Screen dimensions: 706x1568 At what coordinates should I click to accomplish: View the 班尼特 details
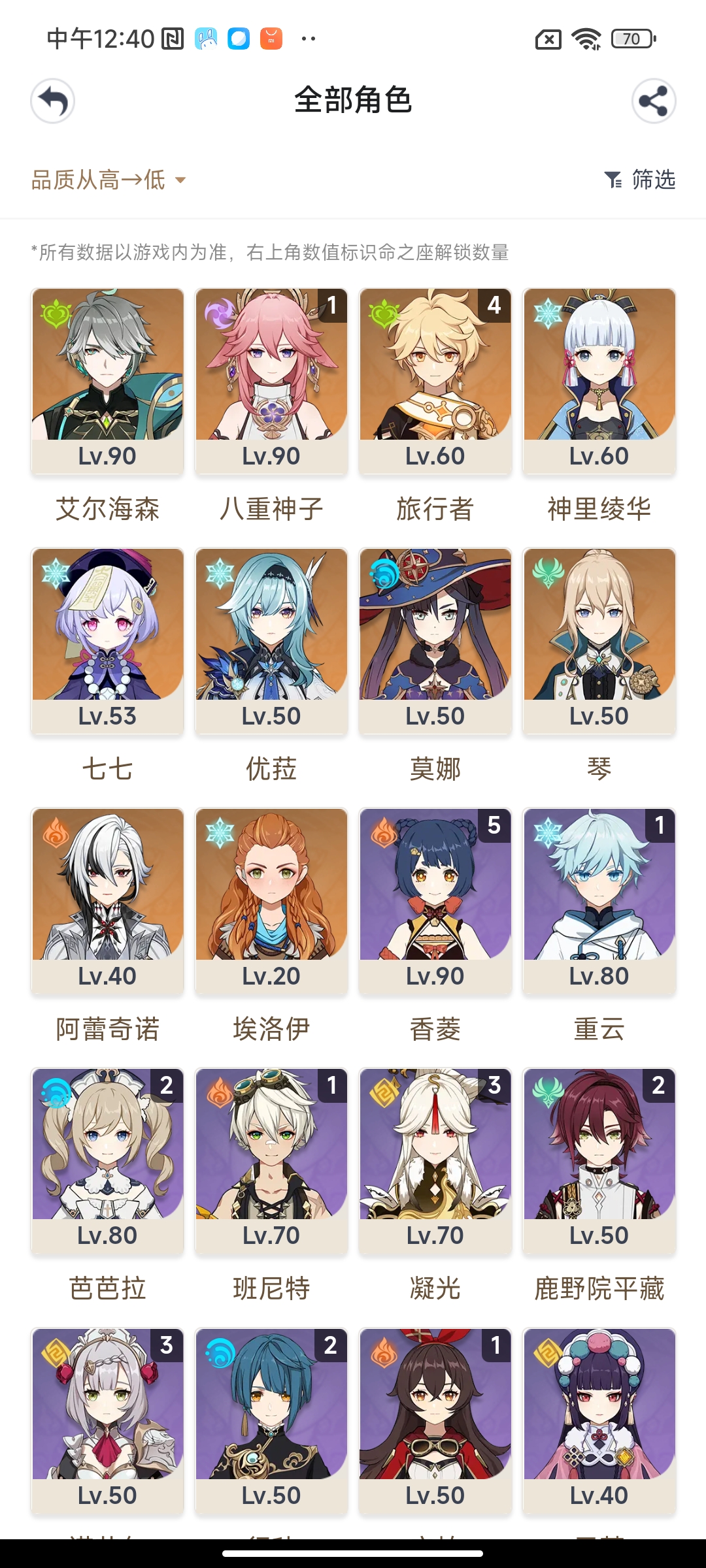pos(271,1161)
